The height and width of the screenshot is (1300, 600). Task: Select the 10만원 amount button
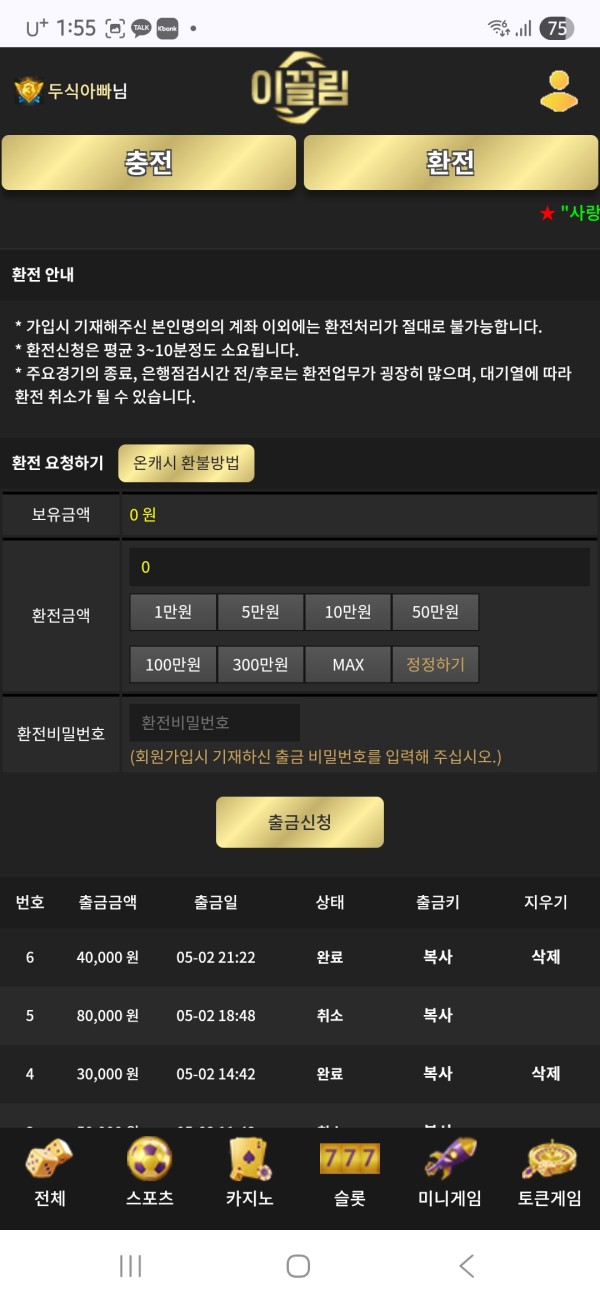[x=347, y=612]
